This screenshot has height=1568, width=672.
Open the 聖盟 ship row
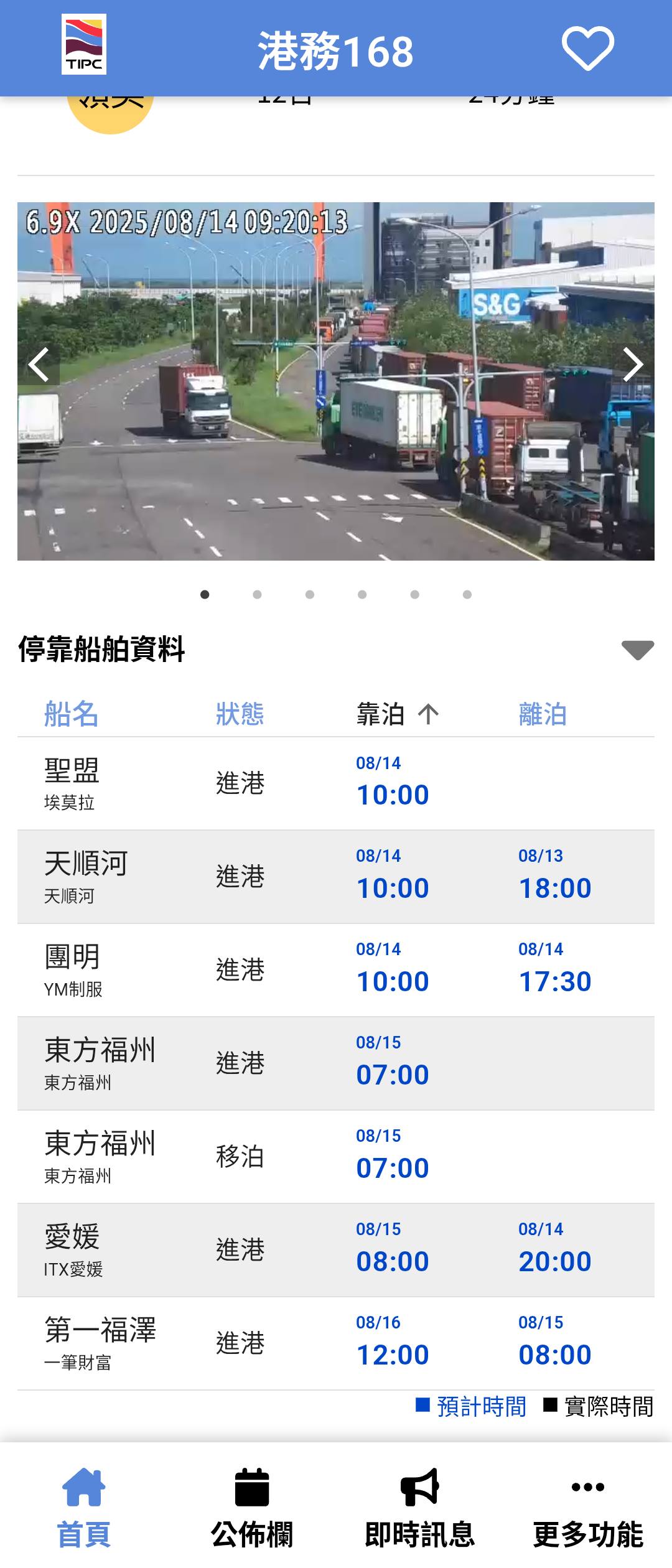(336, 783)
